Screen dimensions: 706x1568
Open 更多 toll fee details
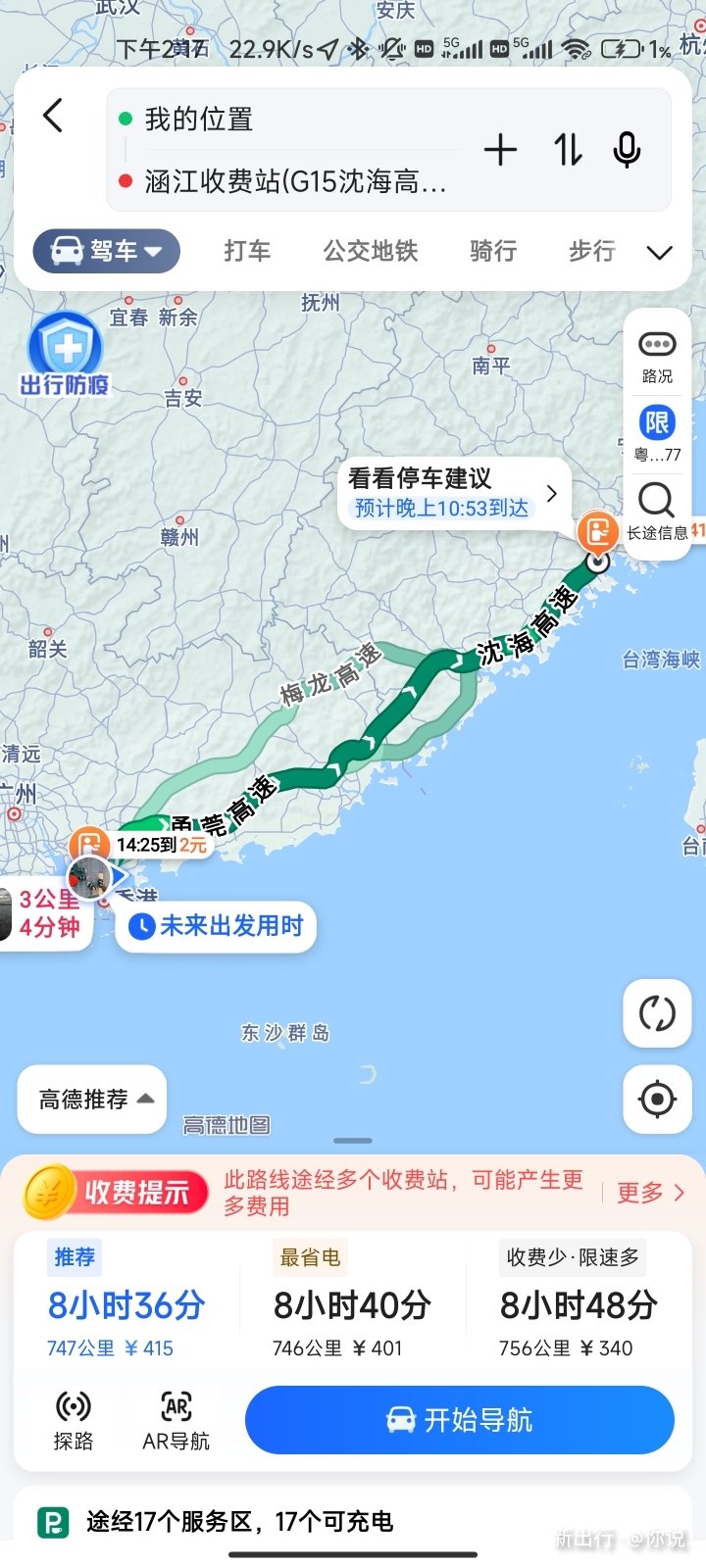[649, 1193]
